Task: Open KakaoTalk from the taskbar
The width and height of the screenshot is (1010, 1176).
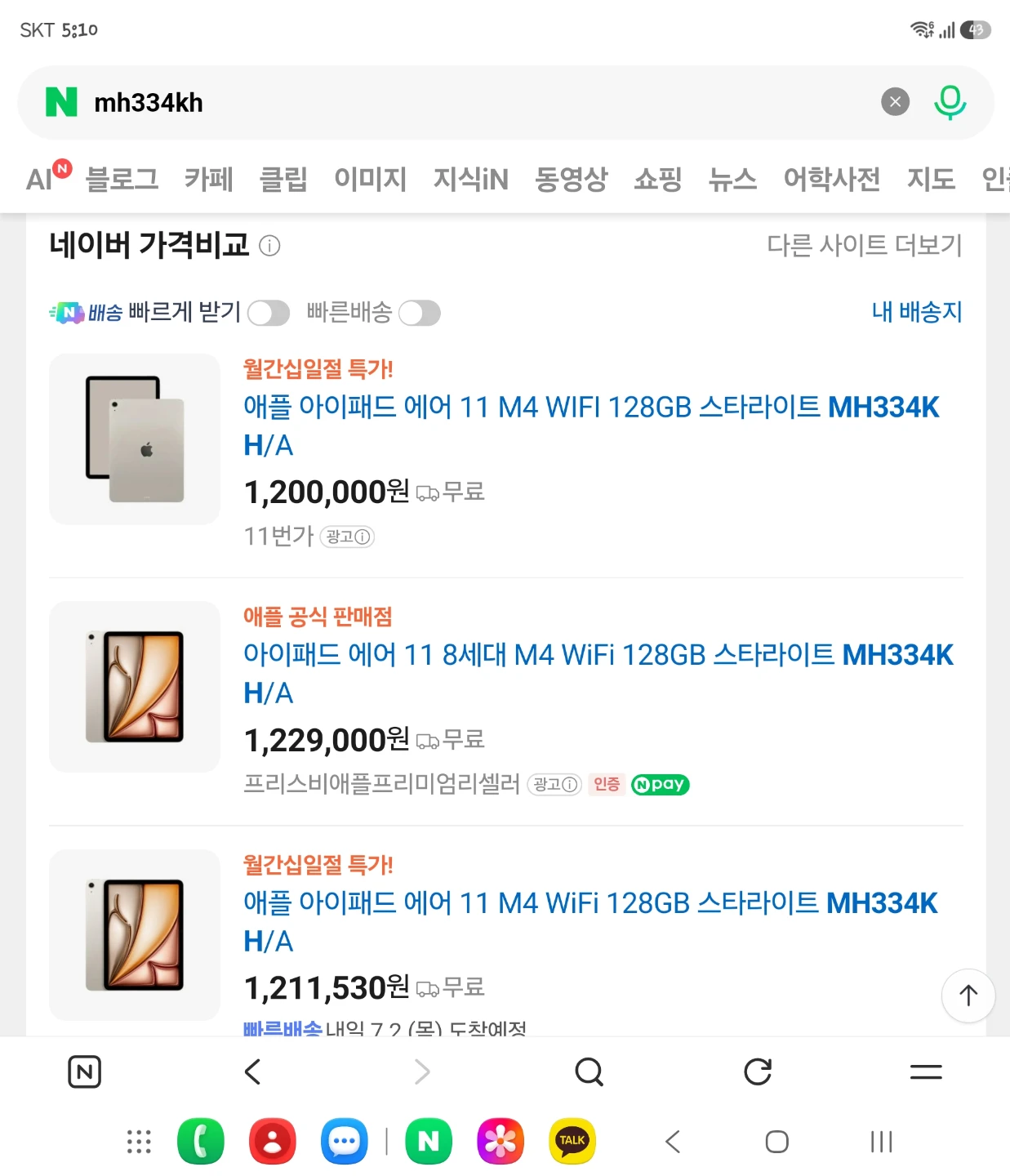Action: 572,1141
